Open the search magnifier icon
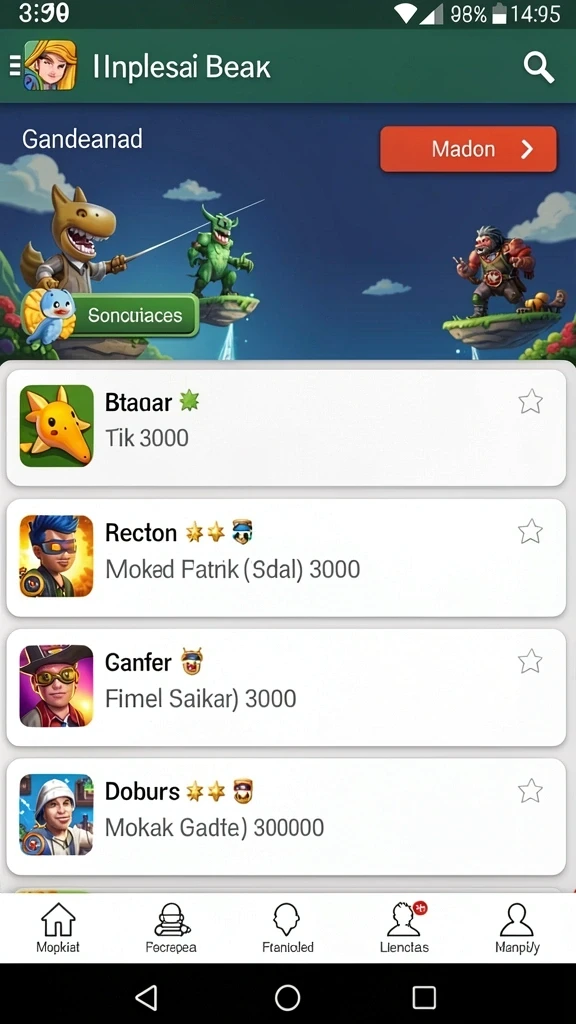This screenshot has width=576, height=1024. point(539,67)
